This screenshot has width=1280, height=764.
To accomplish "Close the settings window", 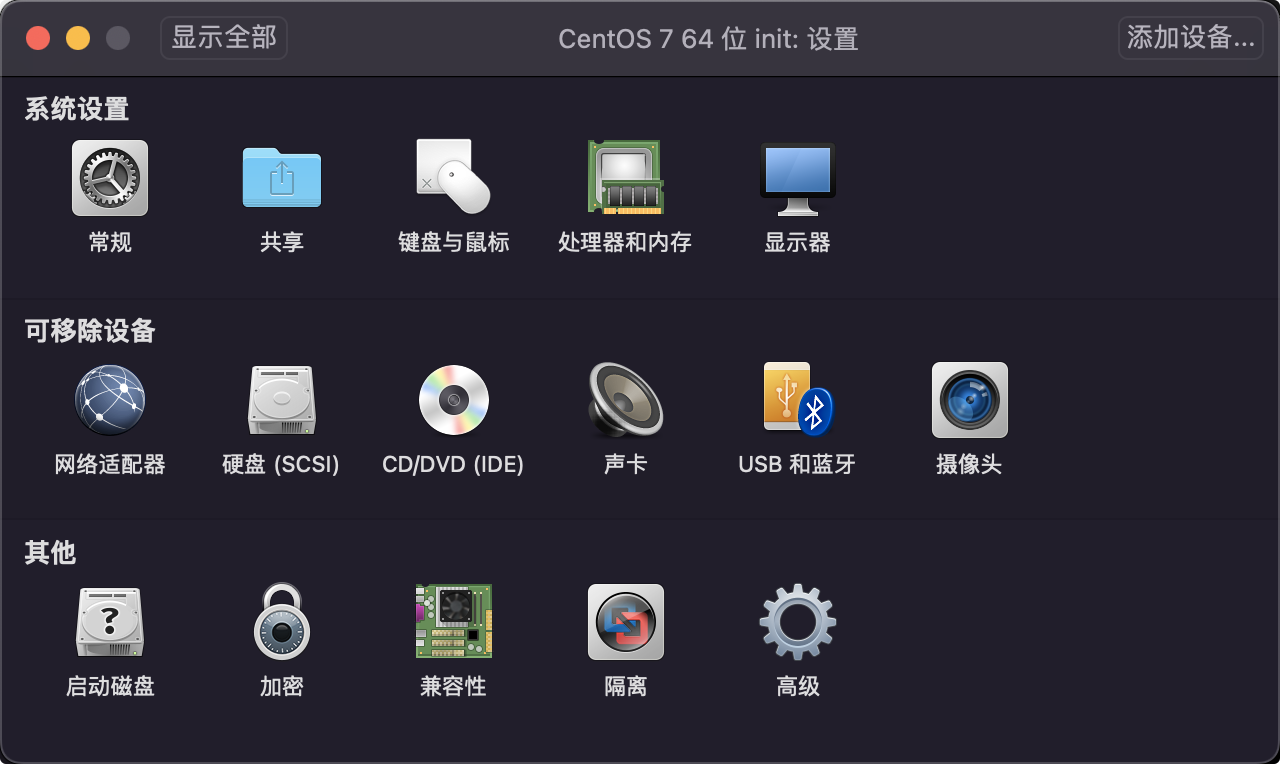I will 38,39.
